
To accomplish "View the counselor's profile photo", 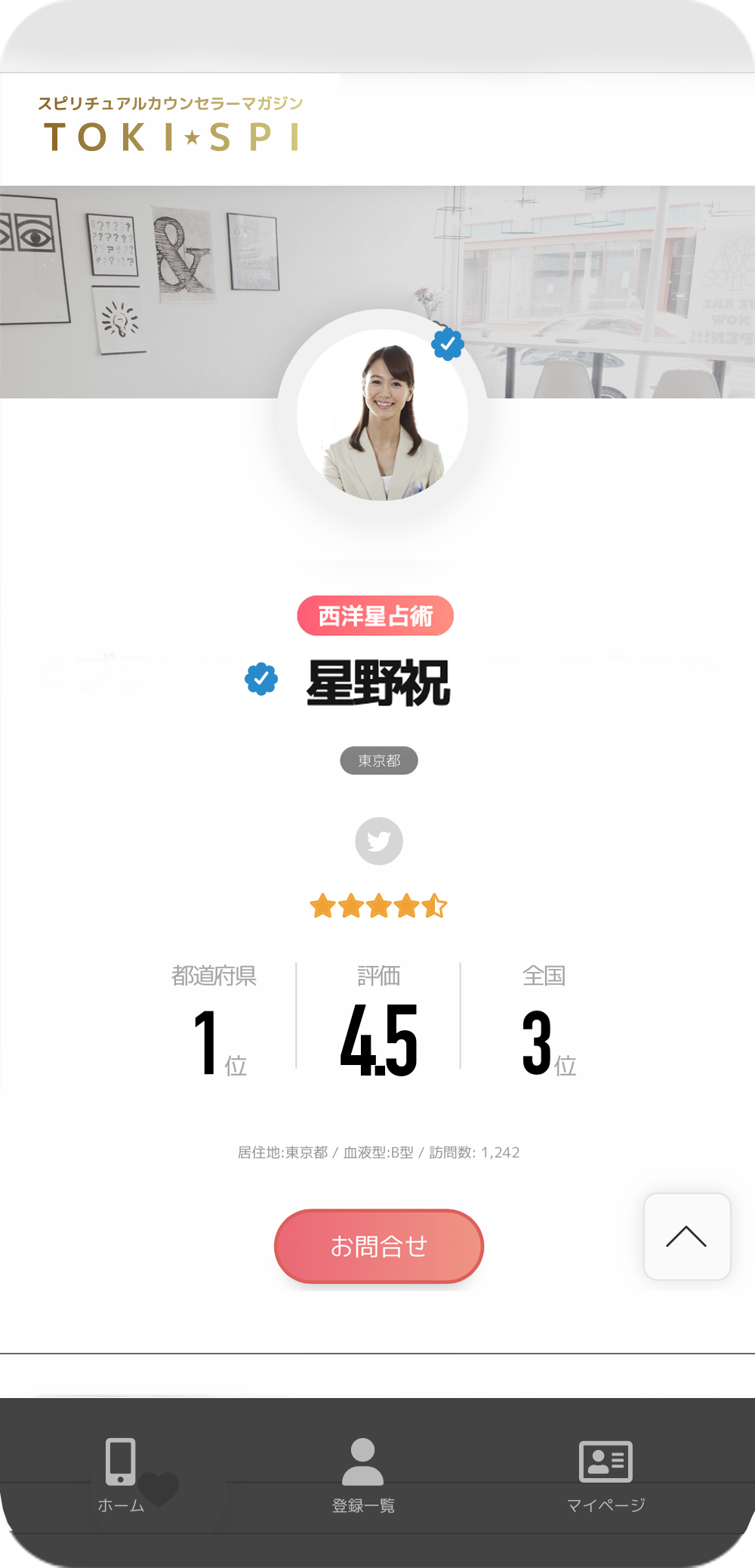I will (x=382, y=415).
